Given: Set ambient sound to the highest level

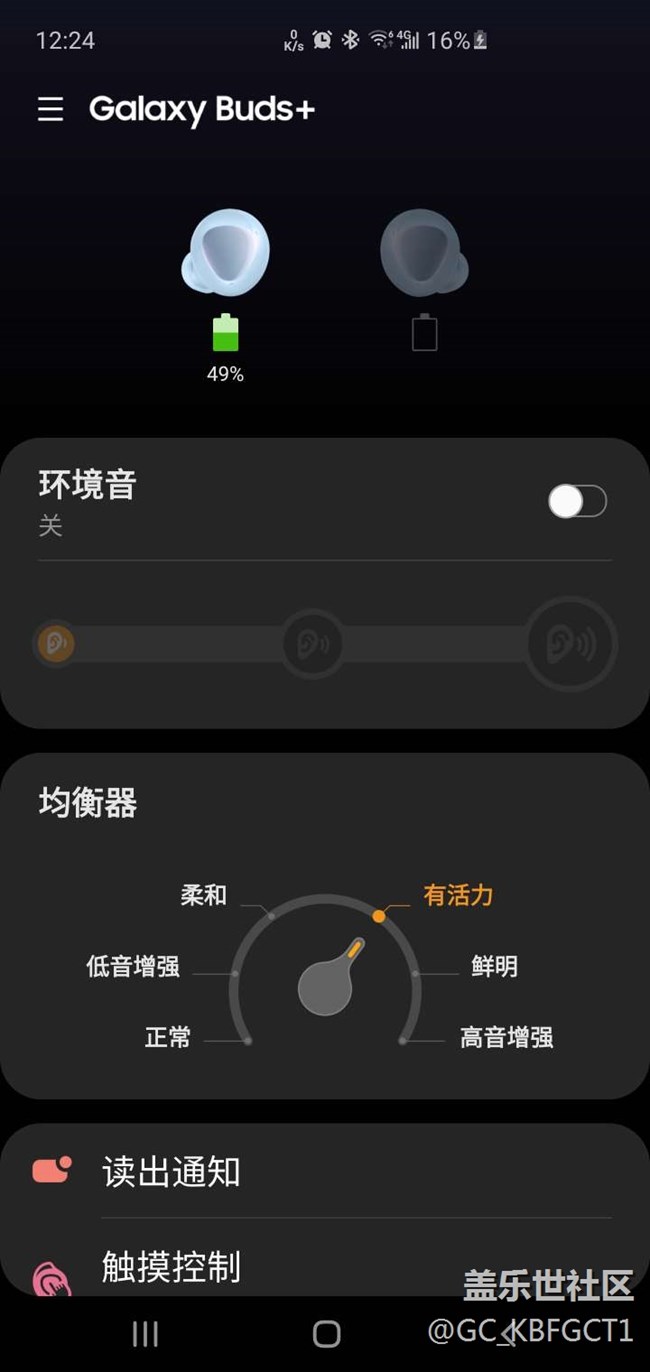Looking at the screenshot, I should (570, 645).
